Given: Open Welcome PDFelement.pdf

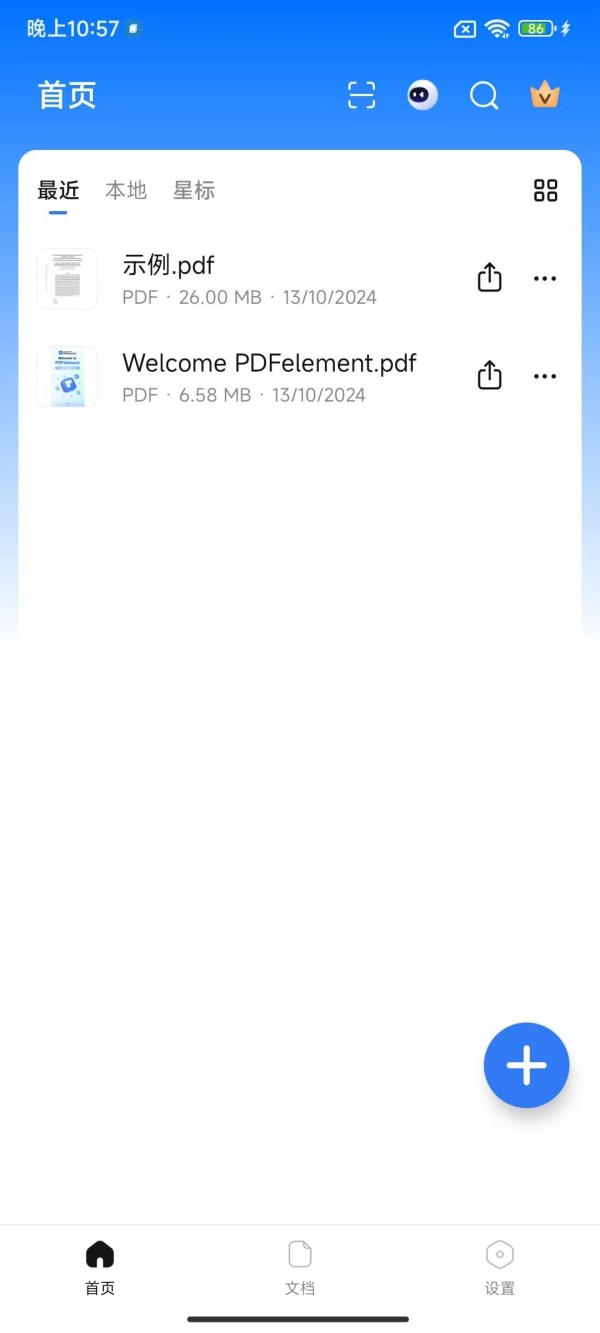Looking at the screenshot, I should 250,376.
